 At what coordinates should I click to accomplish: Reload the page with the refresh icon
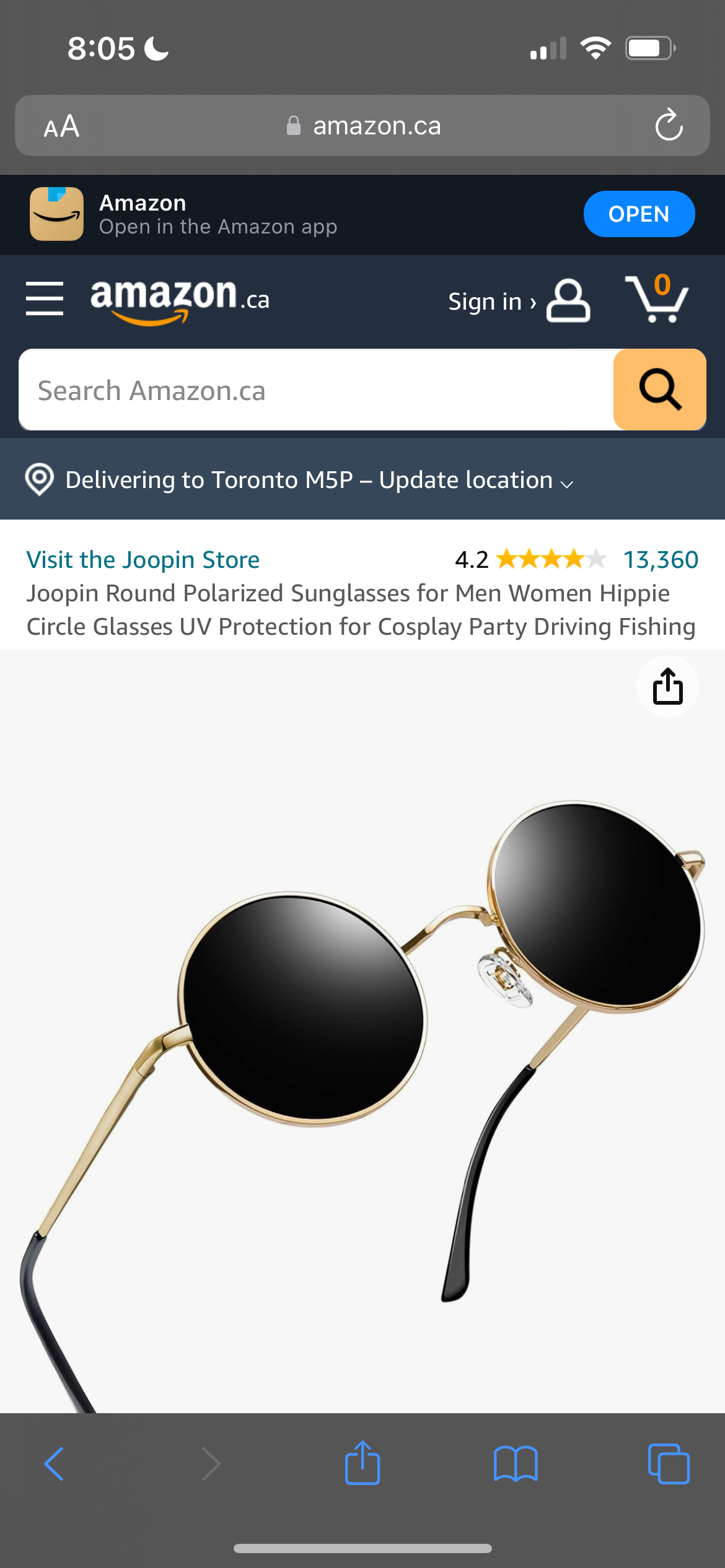669,126
